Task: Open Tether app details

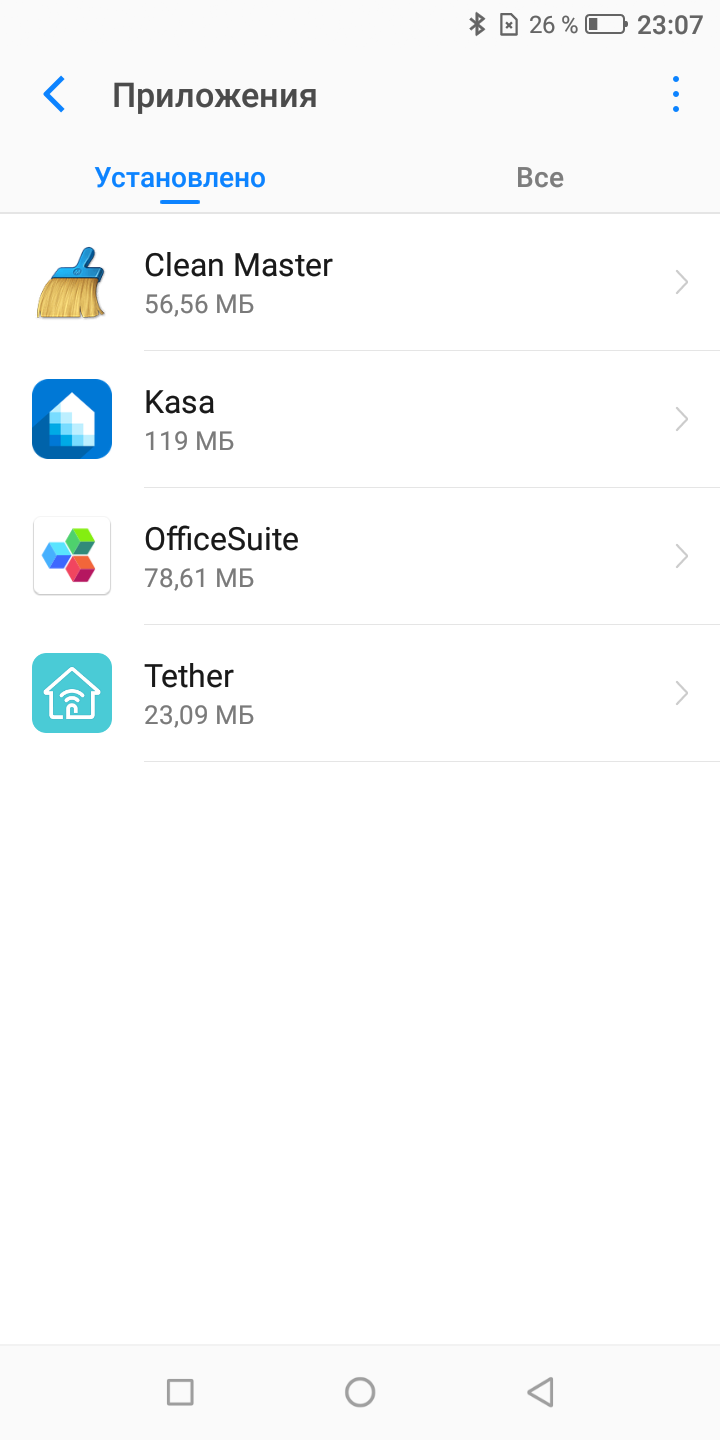Action: tap(360, 693)
